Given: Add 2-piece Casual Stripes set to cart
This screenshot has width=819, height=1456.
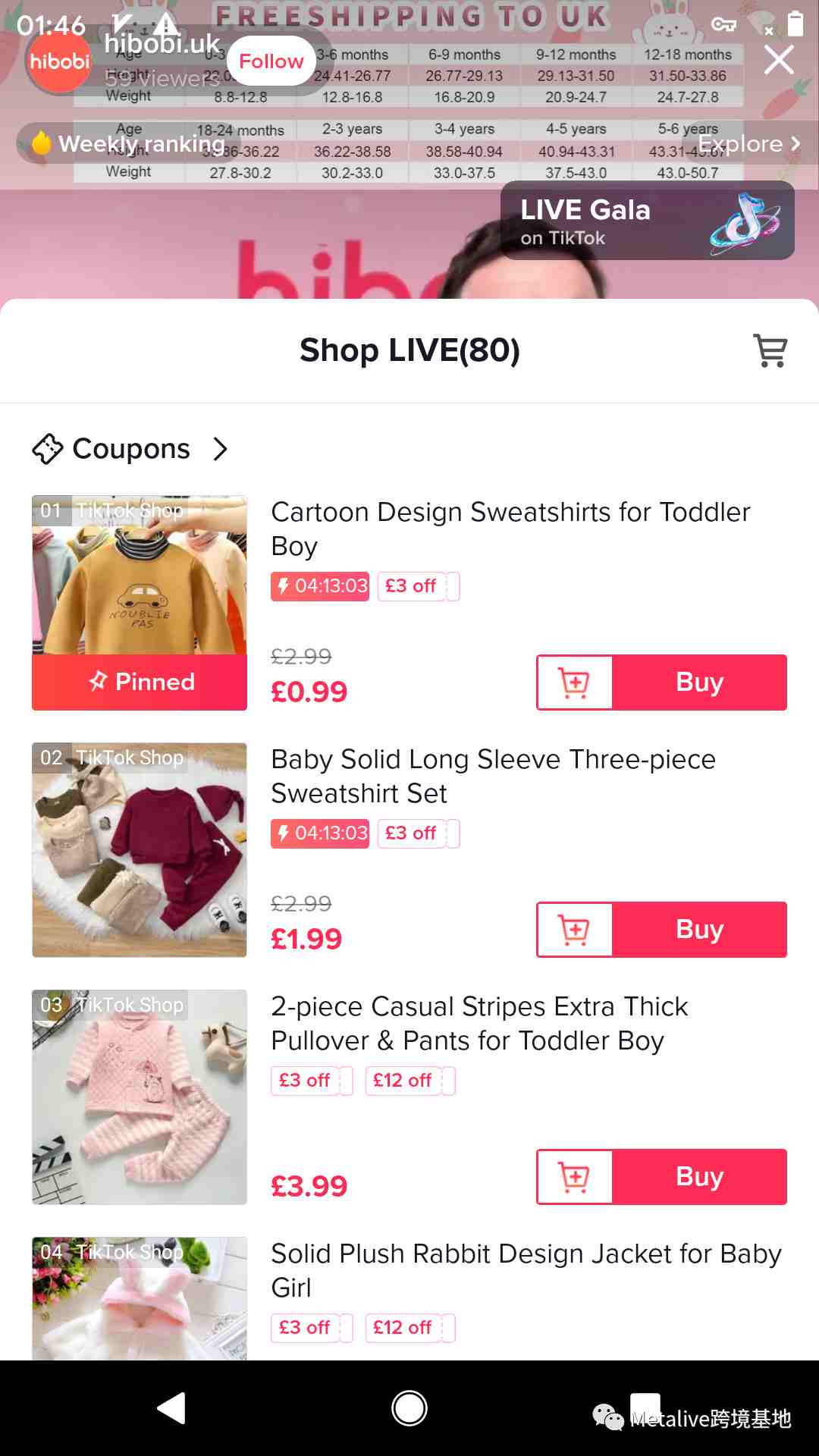Looking at the screenshot, I should point(574,1177).
